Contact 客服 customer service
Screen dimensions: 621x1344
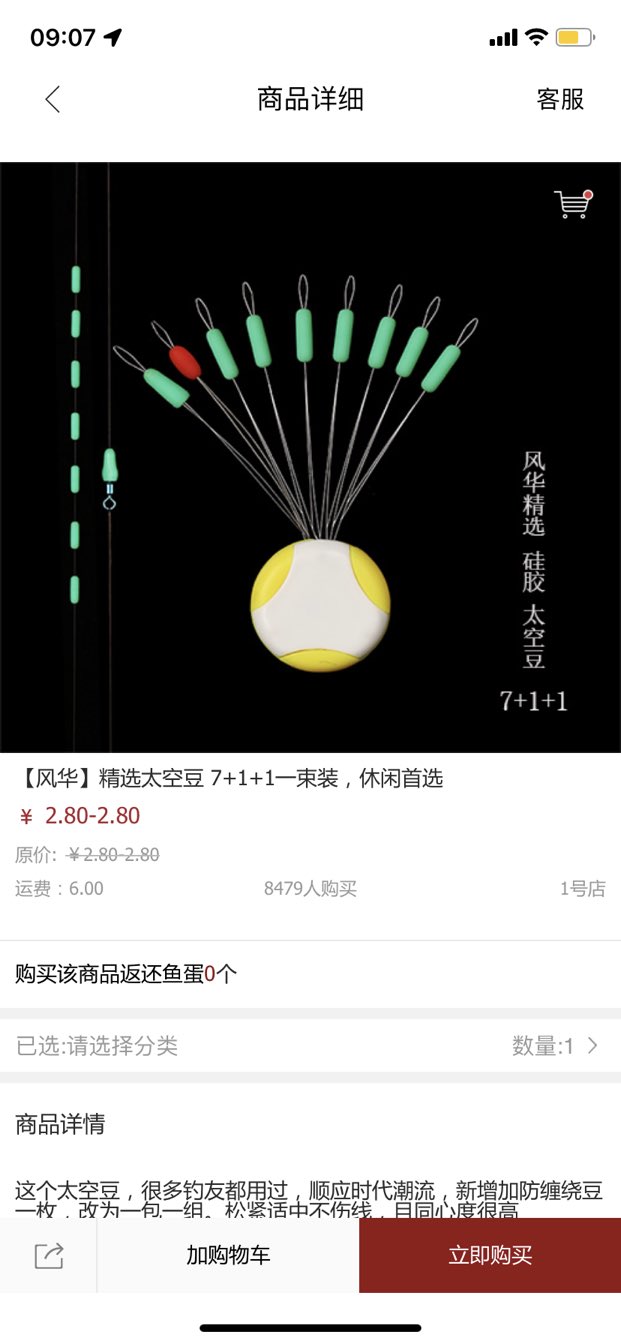pyautogui.click(x=559, y=99)
